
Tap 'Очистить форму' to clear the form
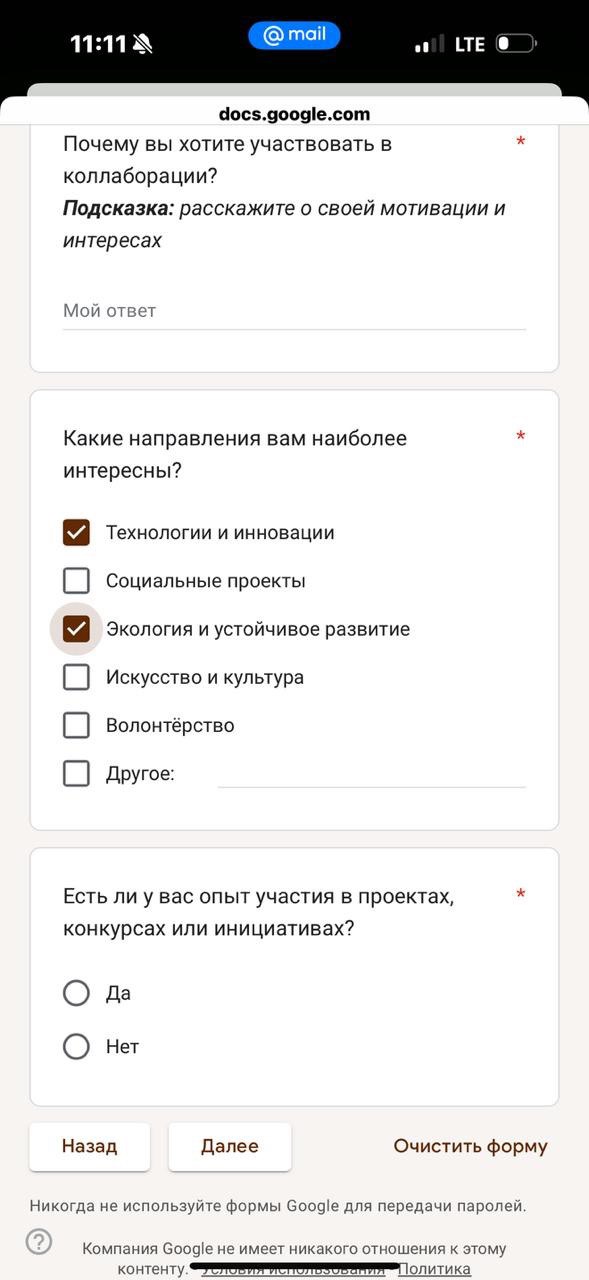tap(470, 1146)
